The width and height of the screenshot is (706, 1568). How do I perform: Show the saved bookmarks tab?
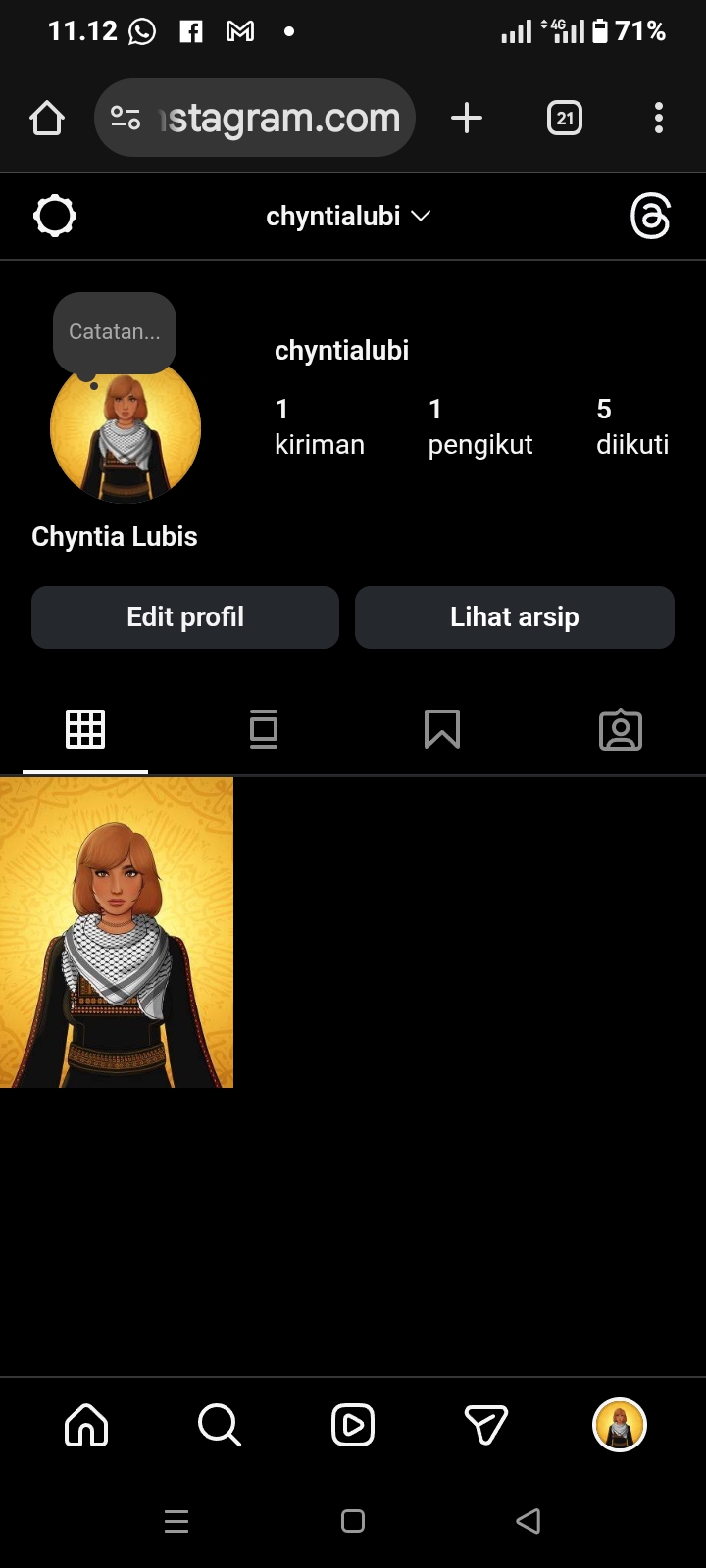[442, 729]
